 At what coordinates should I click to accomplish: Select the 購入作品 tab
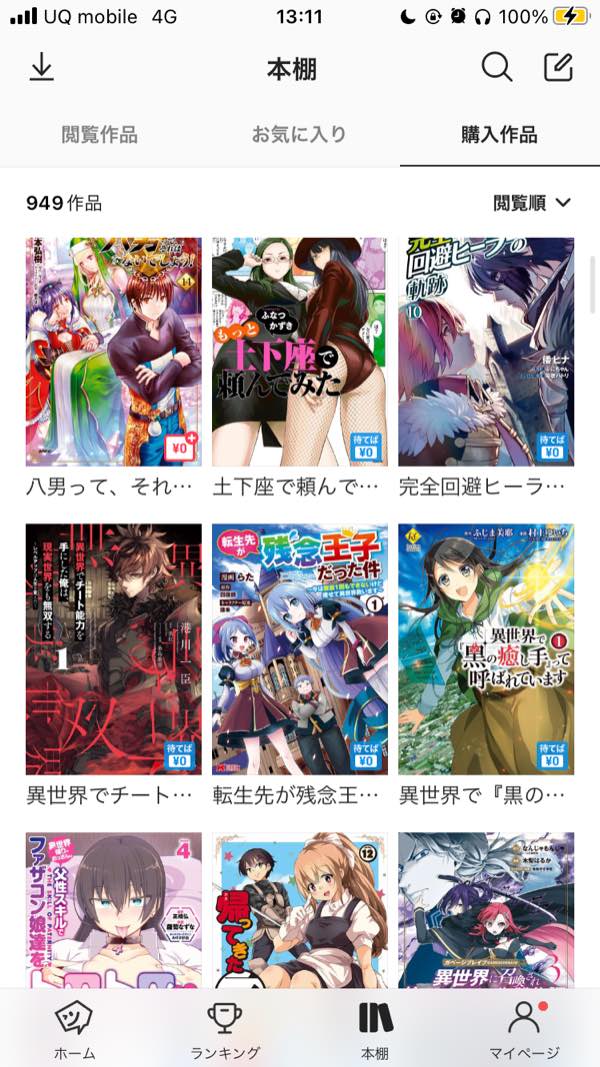pyautogui.click(x=499, y=134)
